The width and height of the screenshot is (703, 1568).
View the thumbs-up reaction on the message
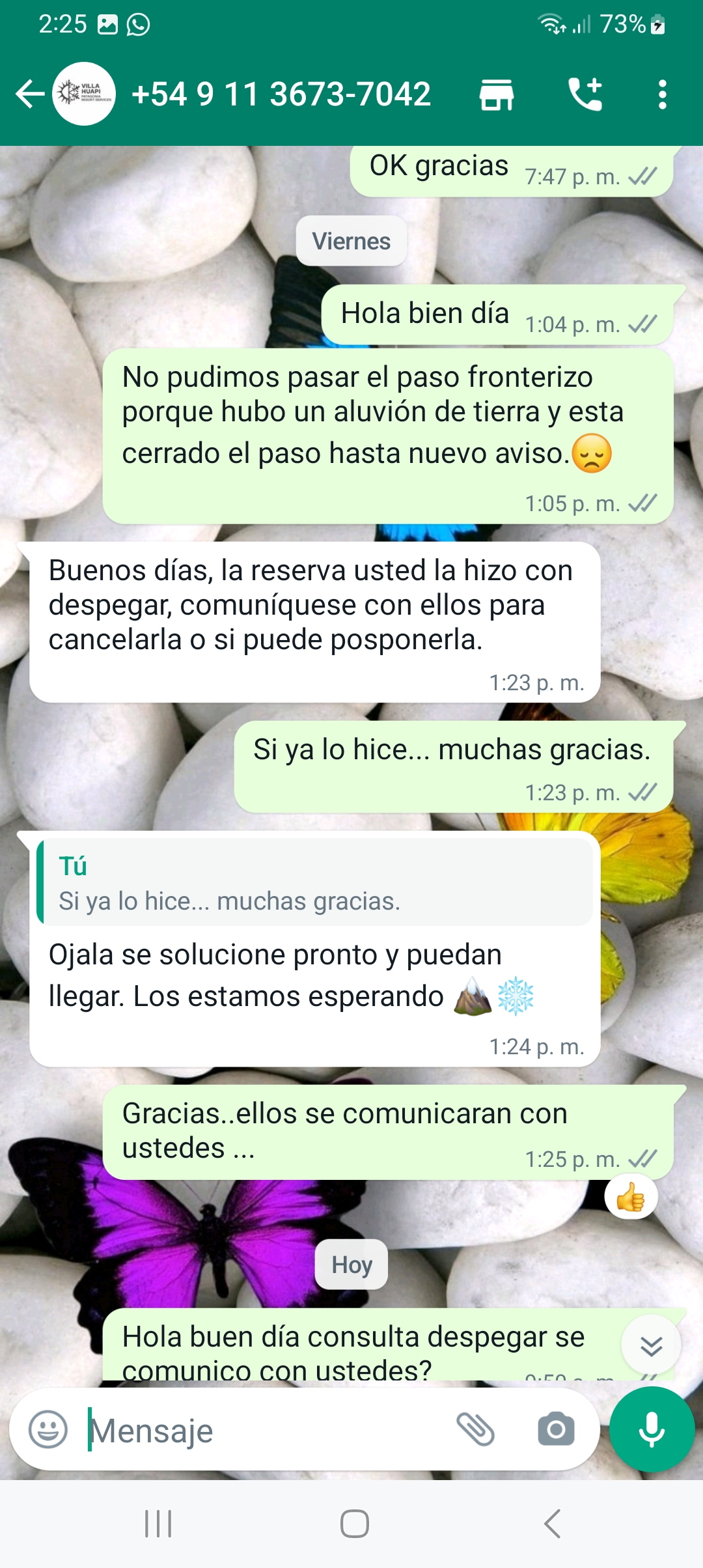point(631,1197)
